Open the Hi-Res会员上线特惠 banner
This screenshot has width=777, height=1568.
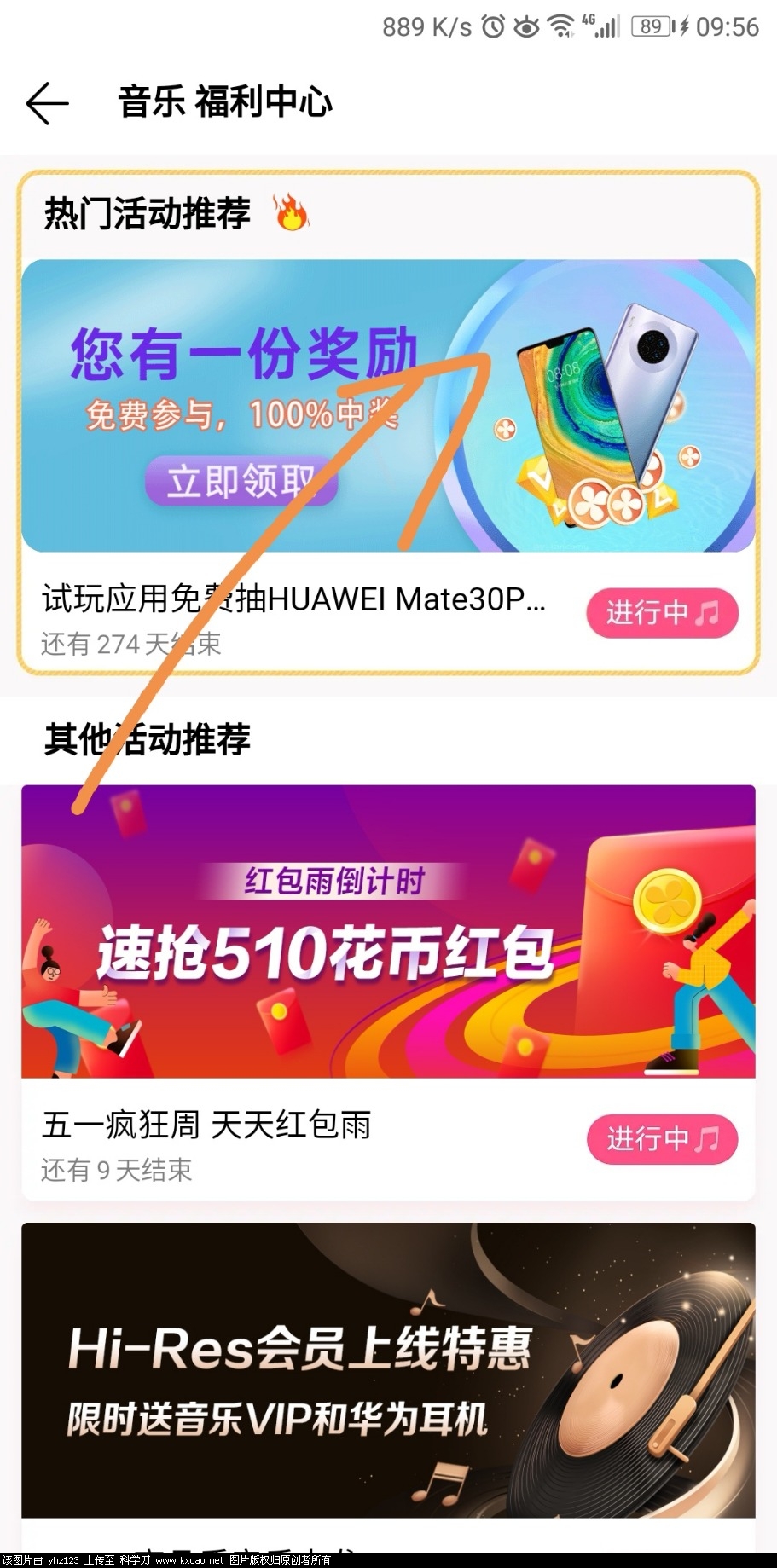click(x=388, y=1370)
